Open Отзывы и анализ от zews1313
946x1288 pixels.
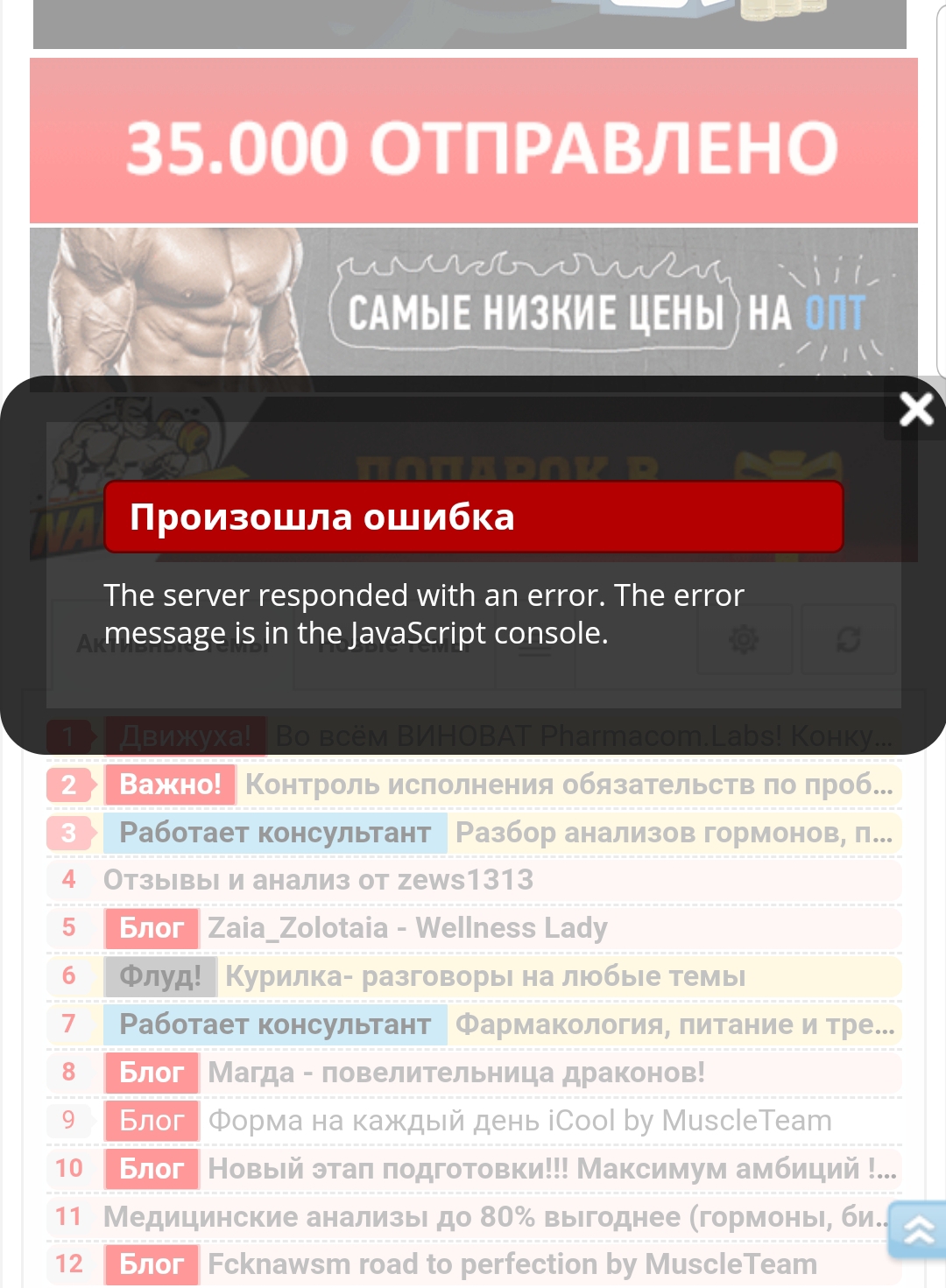318,880
